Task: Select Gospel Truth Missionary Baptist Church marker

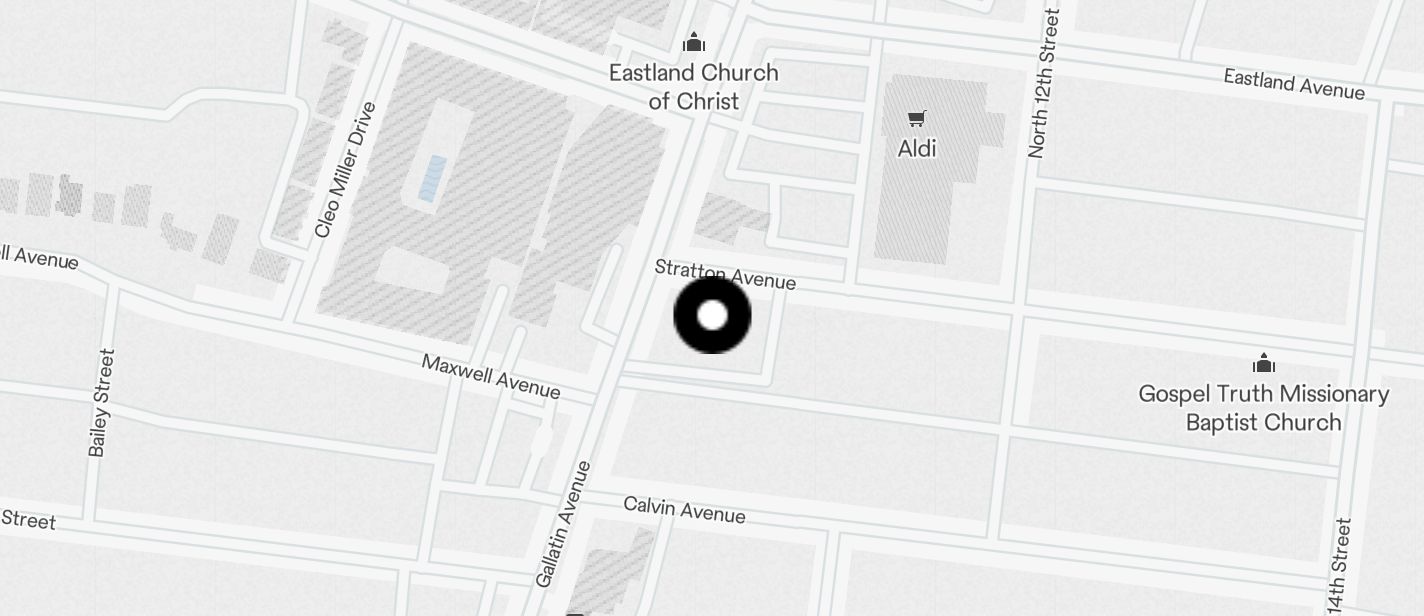Action: click(1263, 363)
